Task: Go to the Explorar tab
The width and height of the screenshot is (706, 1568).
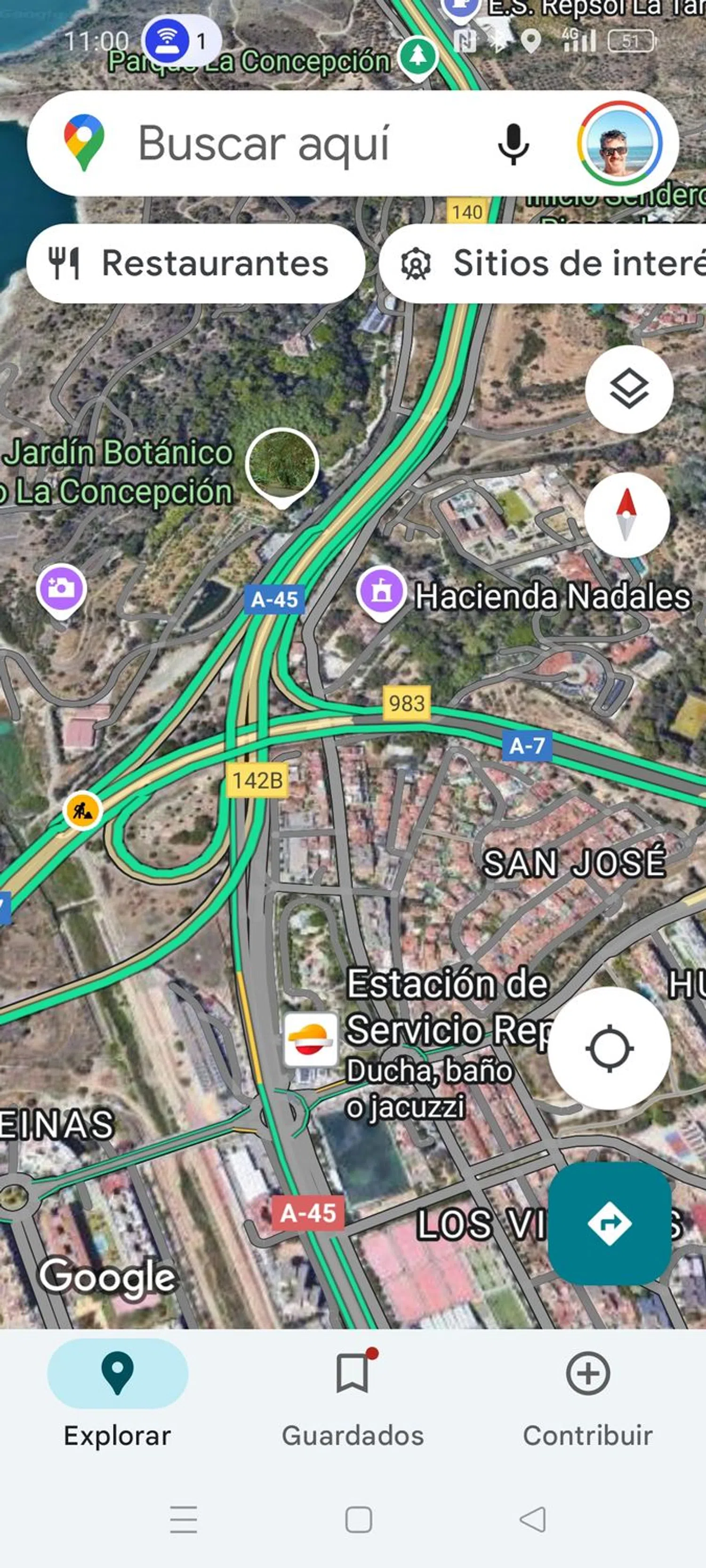Action: coord(118,1400)
